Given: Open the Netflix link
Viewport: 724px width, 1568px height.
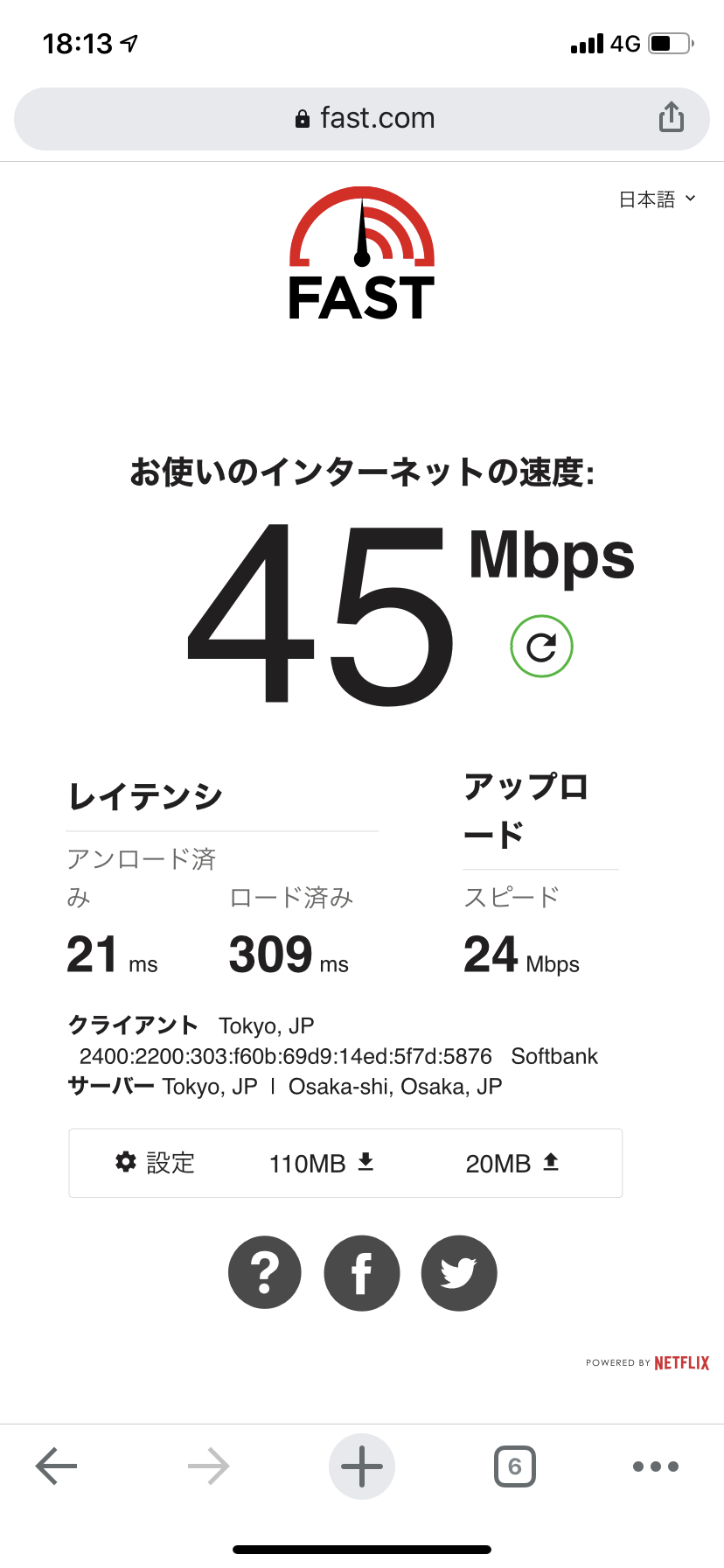Looking at the screenshot, I should [648, 1362].
